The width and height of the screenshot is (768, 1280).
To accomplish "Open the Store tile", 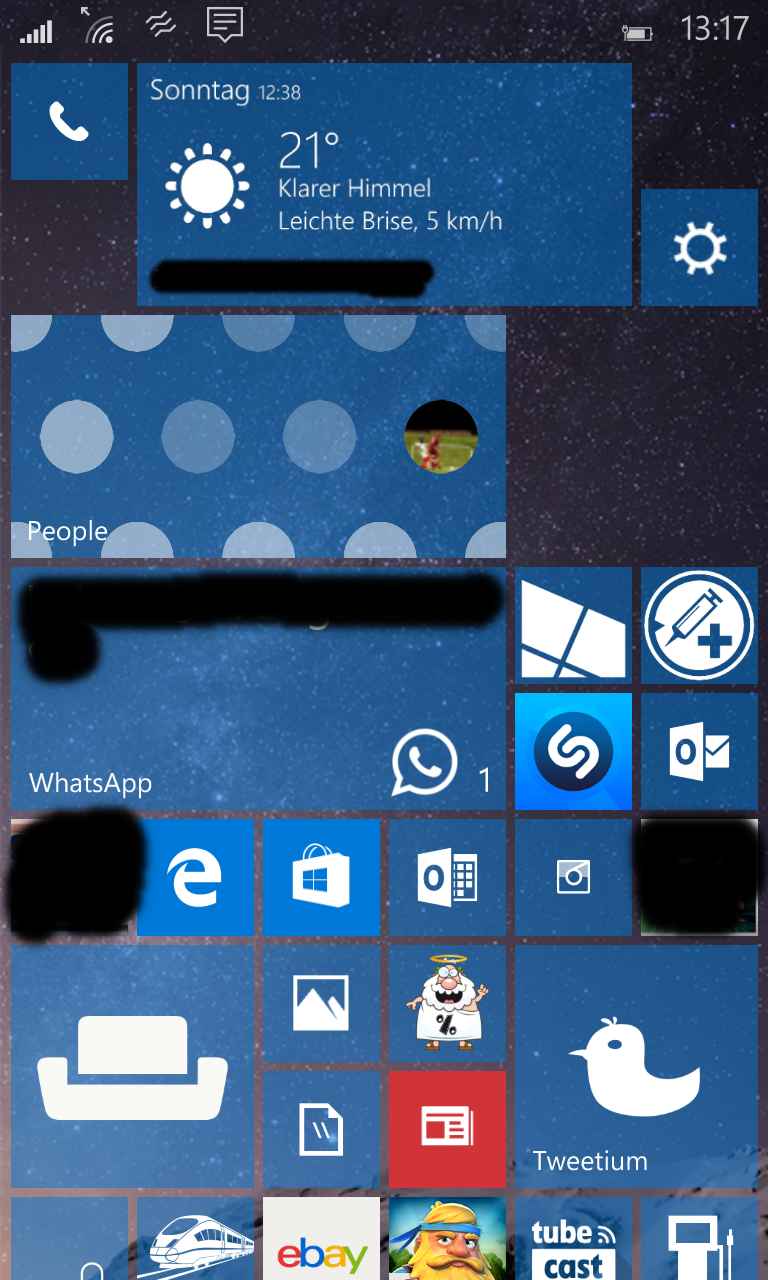I will coord(321,878).
